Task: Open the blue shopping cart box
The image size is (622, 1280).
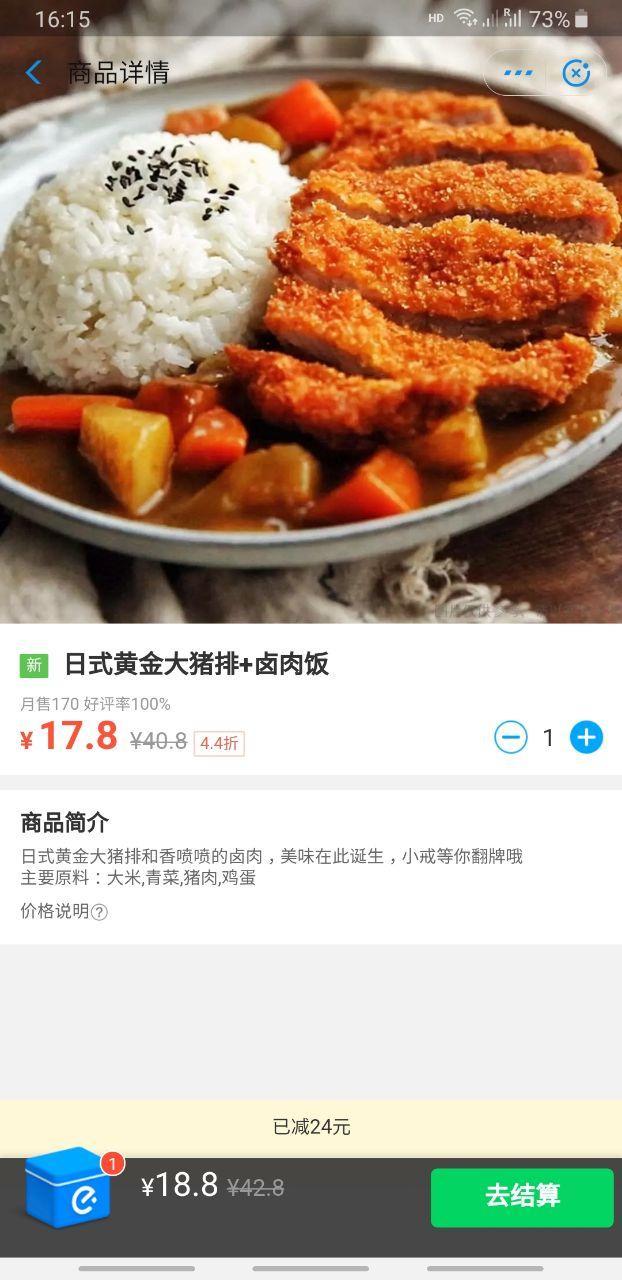Action: tap(68, 1188)
